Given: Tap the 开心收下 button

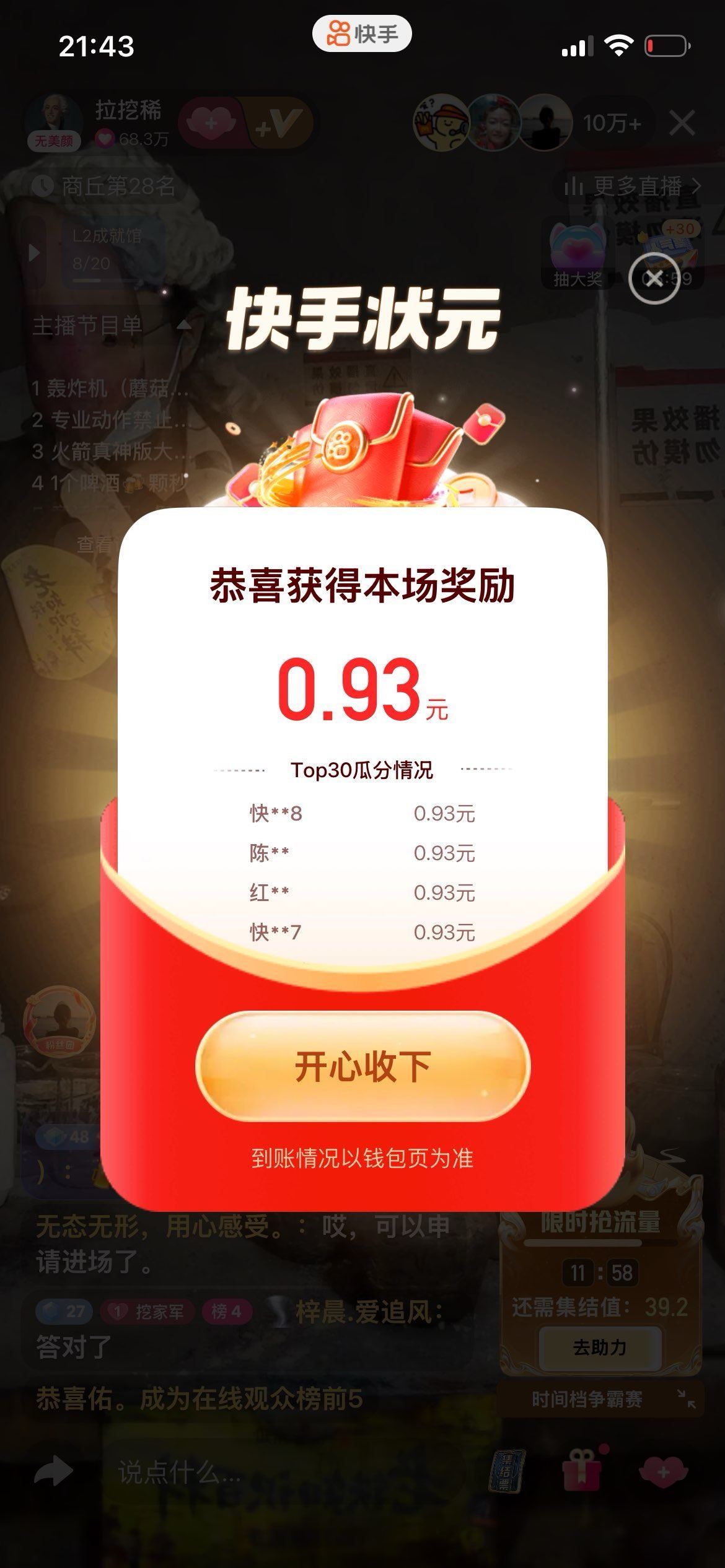Looking at the screenshot, I should pyautogui.click(x=362, y=1066).
